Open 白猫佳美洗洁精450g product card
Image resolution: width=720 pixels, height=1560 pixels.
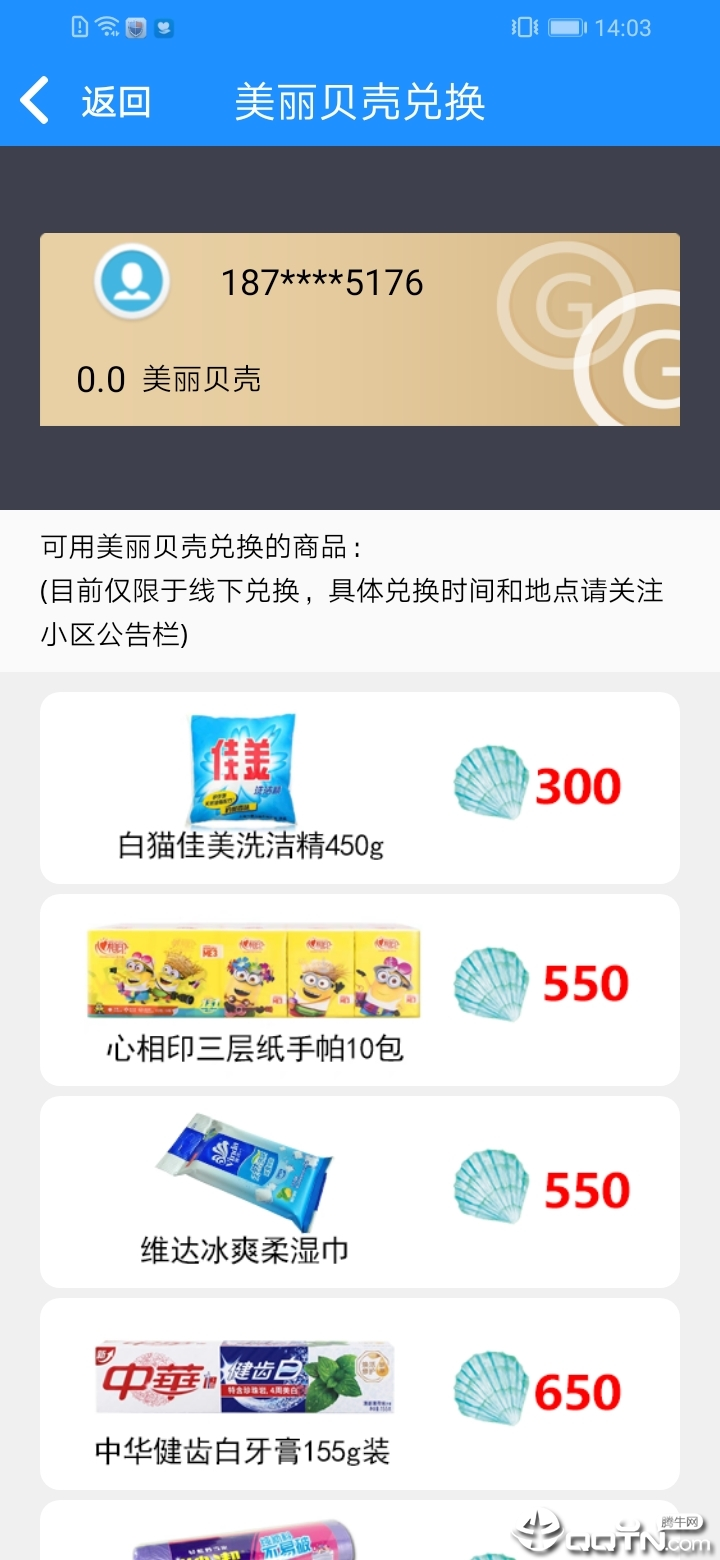tap(359, 788)
